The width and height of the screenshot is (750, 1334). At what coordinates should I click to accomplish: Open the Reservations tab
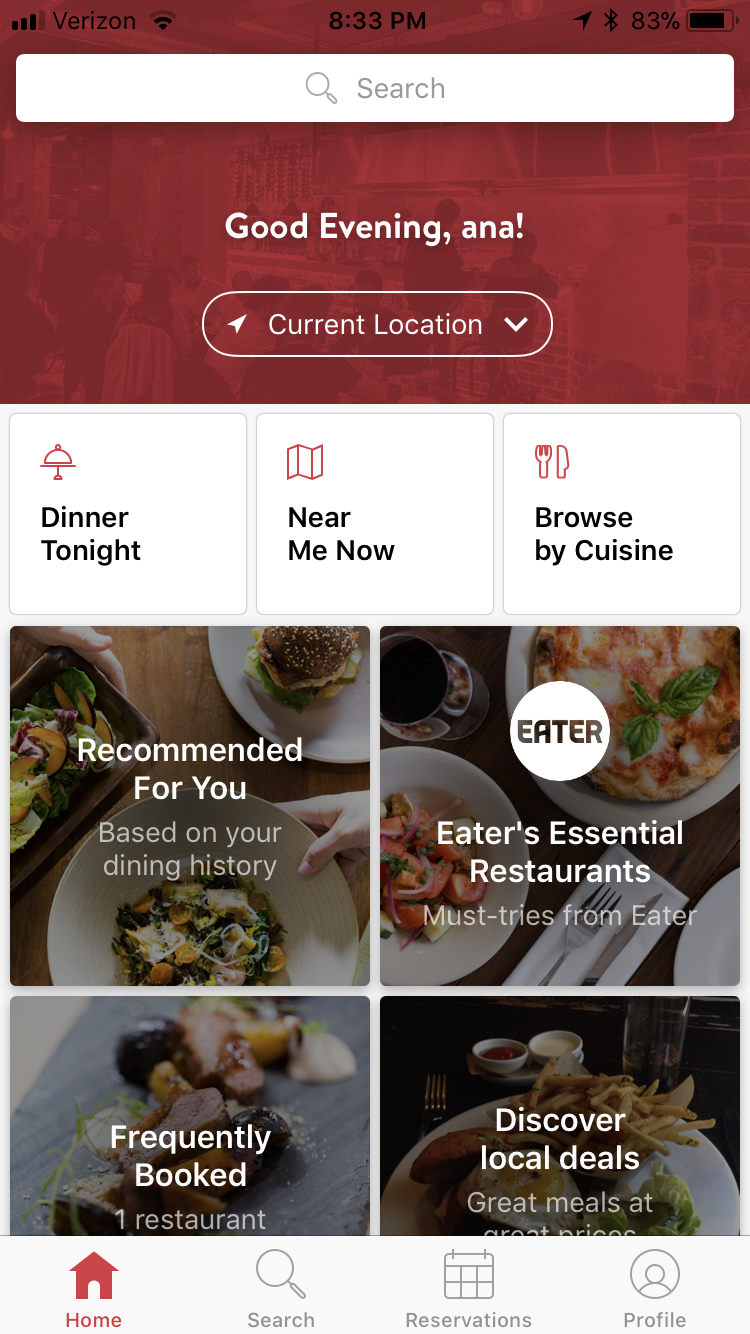pyautogui.click(x=468, y=1290)
